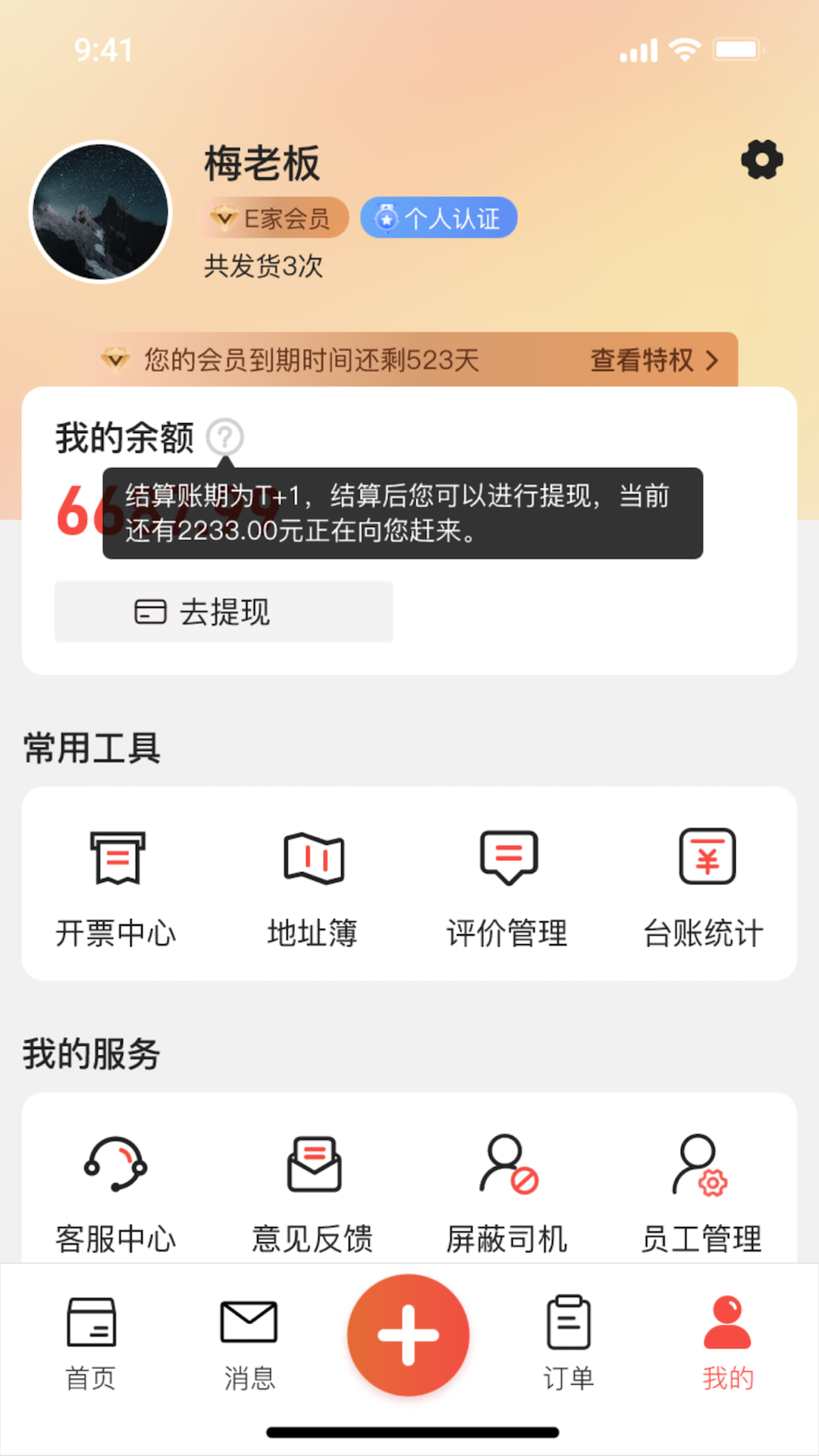Open 开票中心 invoice center

point(117,886)
